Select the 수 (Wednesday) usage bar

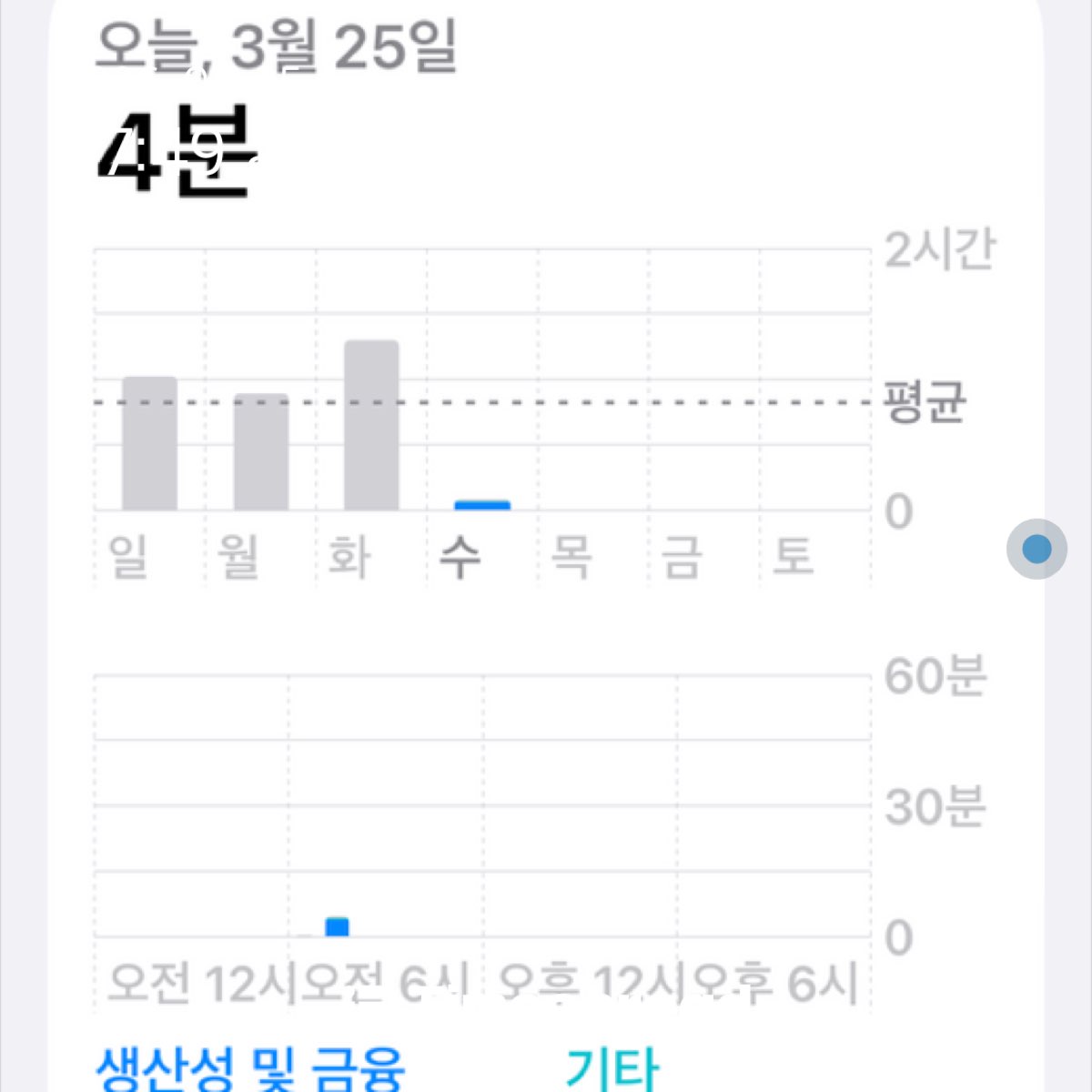[x=482, y=505]
